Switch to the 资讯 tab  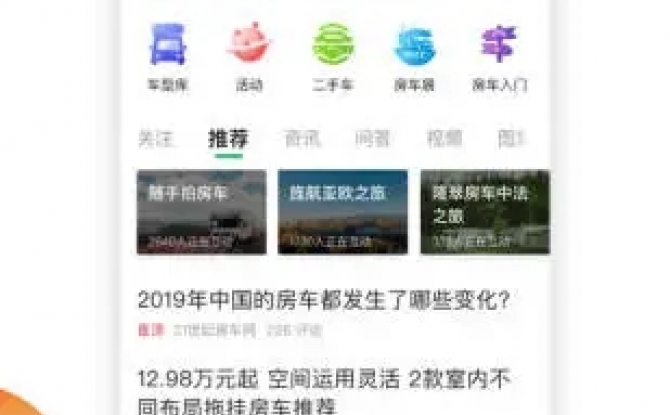(x=302, y=139)
